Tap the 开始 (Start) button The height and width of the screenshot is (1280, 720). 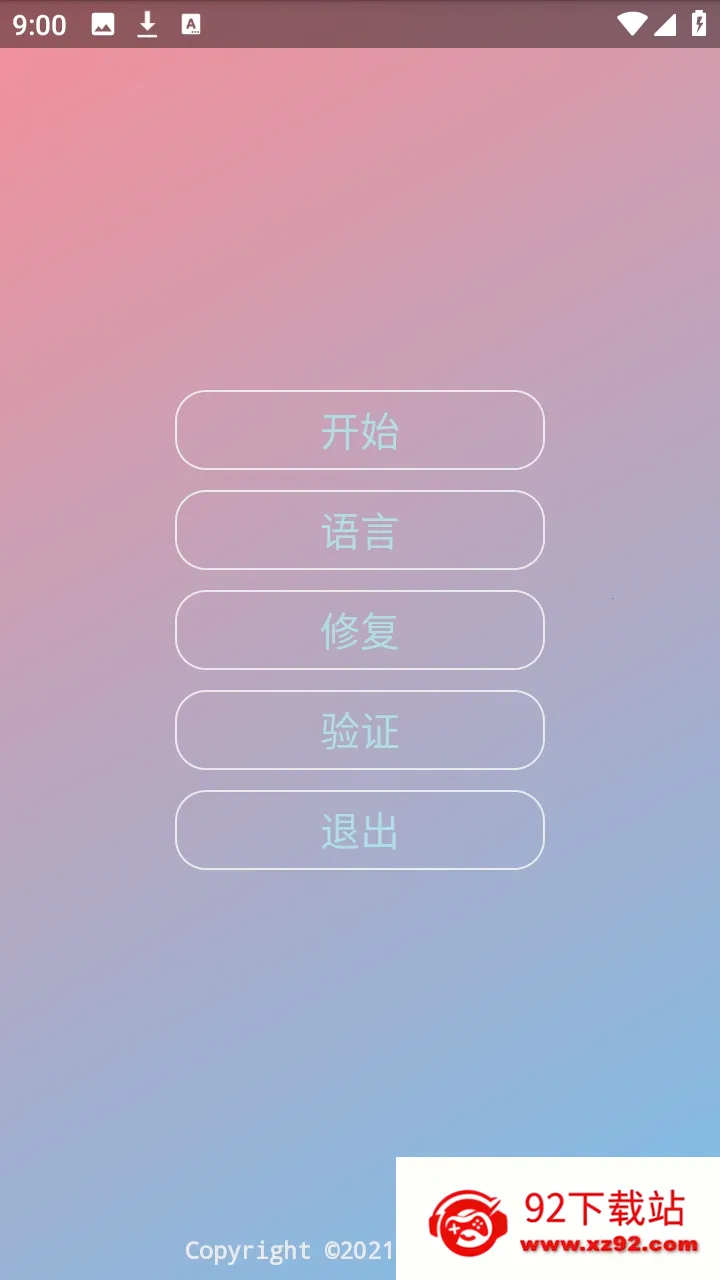point(360,430)
